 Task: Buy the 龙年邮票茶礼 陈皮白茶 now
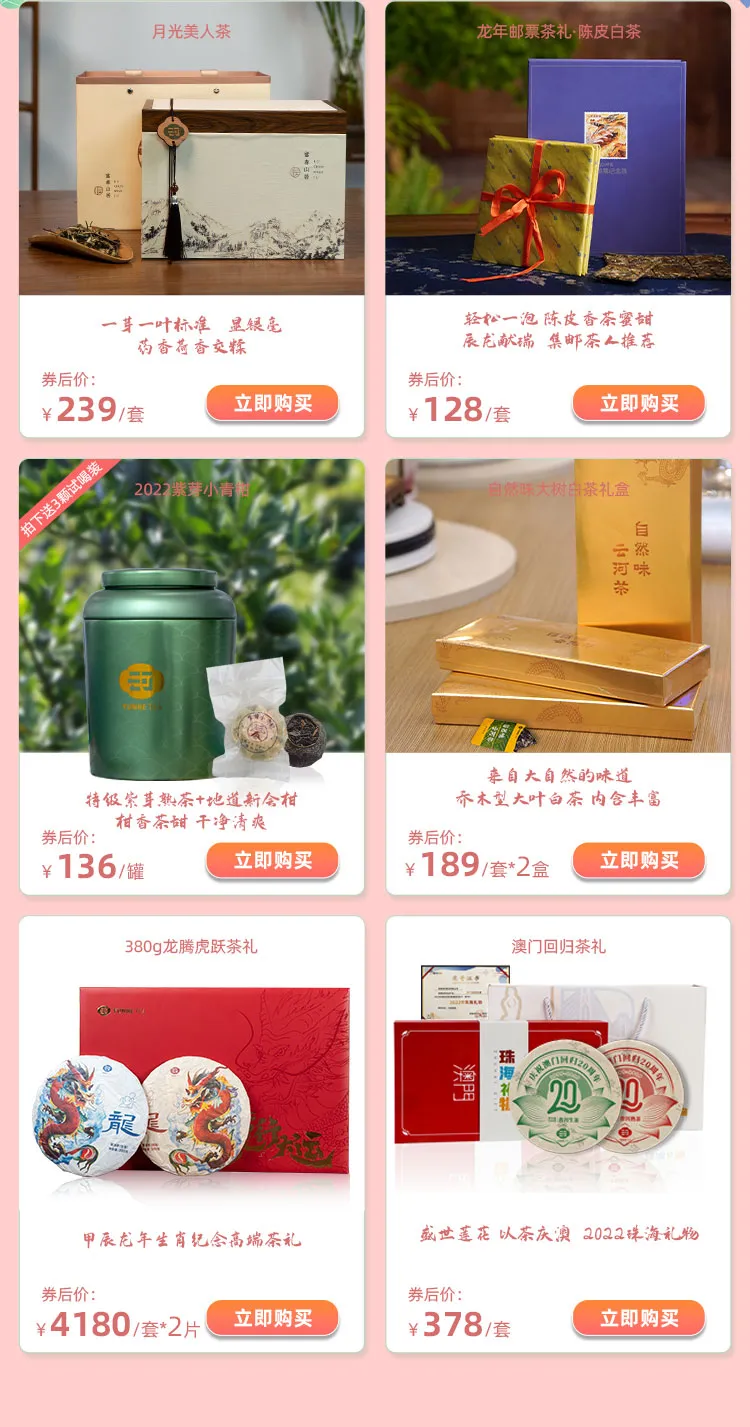click(x=639, y=404)
